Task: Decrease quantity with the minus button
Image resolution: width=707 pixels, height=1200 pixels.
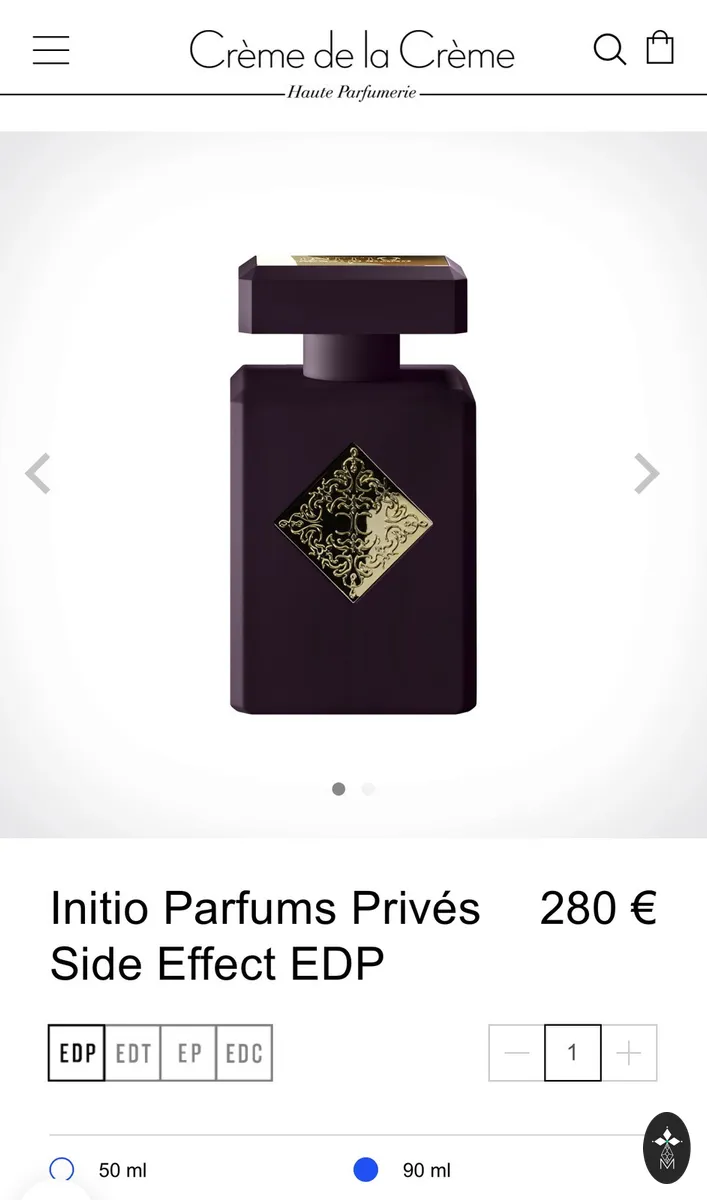Action: 517,1053
